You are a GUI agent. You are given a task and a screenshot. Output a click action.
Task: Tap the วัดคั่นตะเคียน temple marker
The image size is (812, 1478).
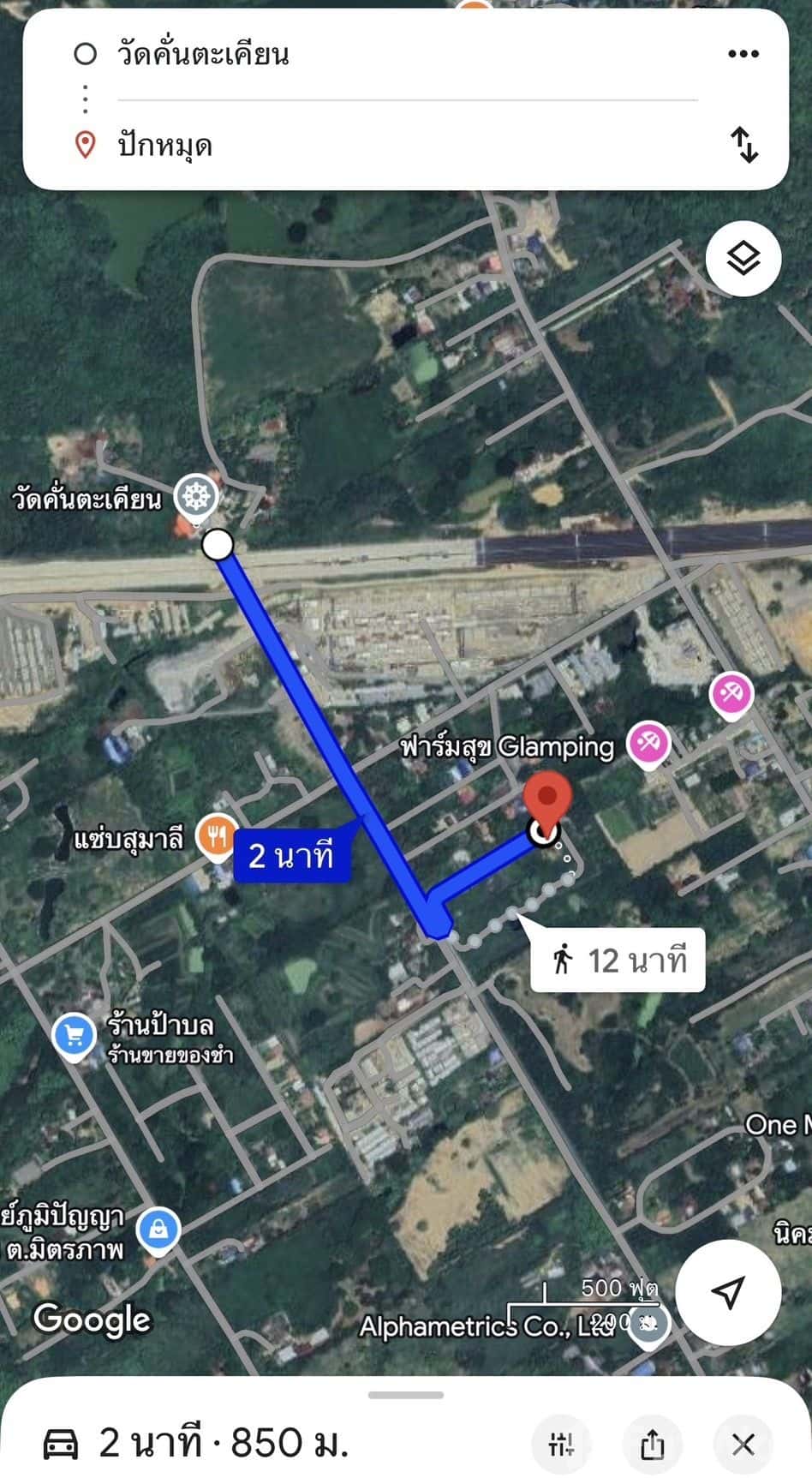point(196,497)
